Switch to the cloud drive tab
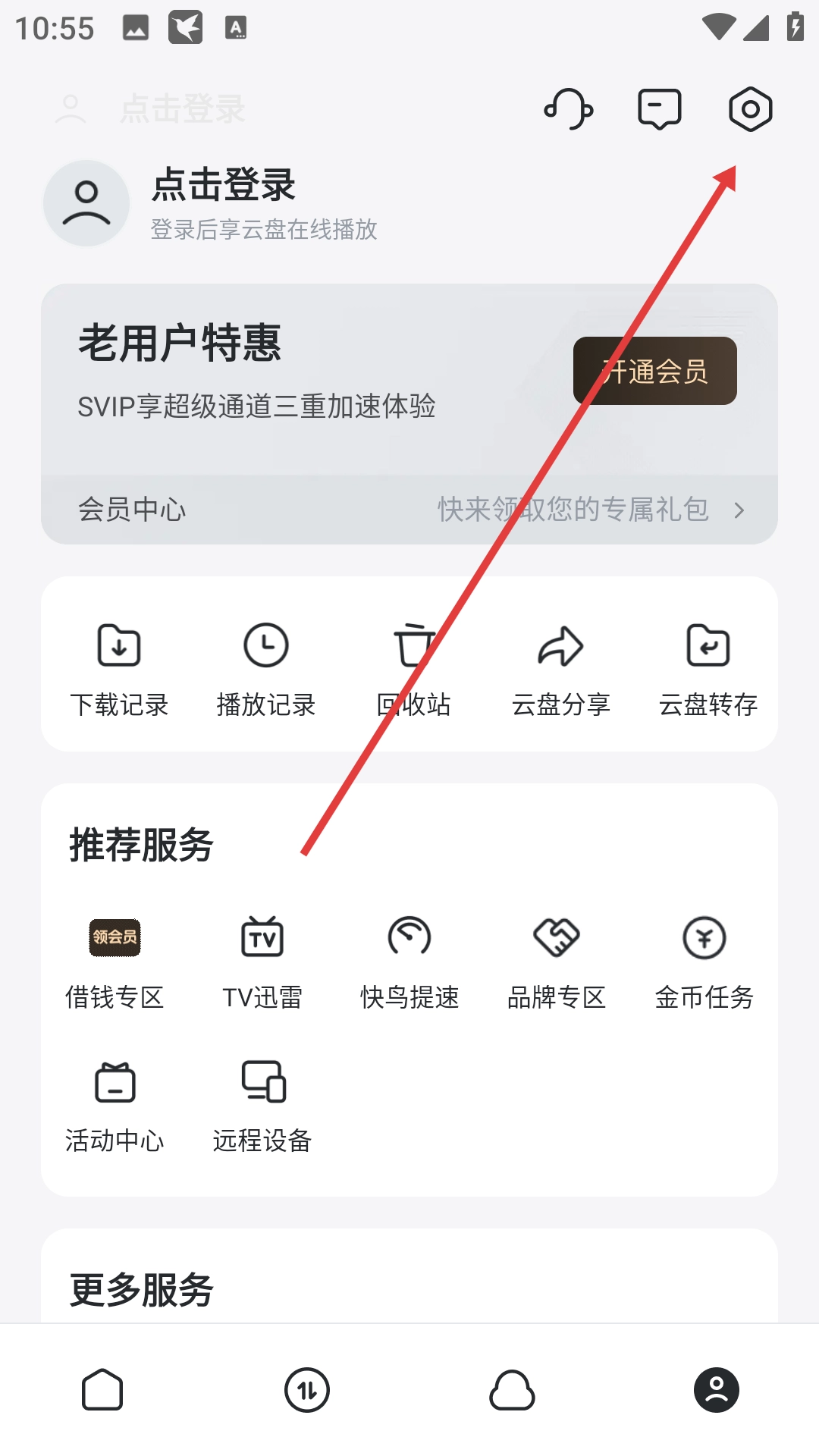This screenshot has height=1456, width=819. pyautogui.click(x=512, y=1390)
